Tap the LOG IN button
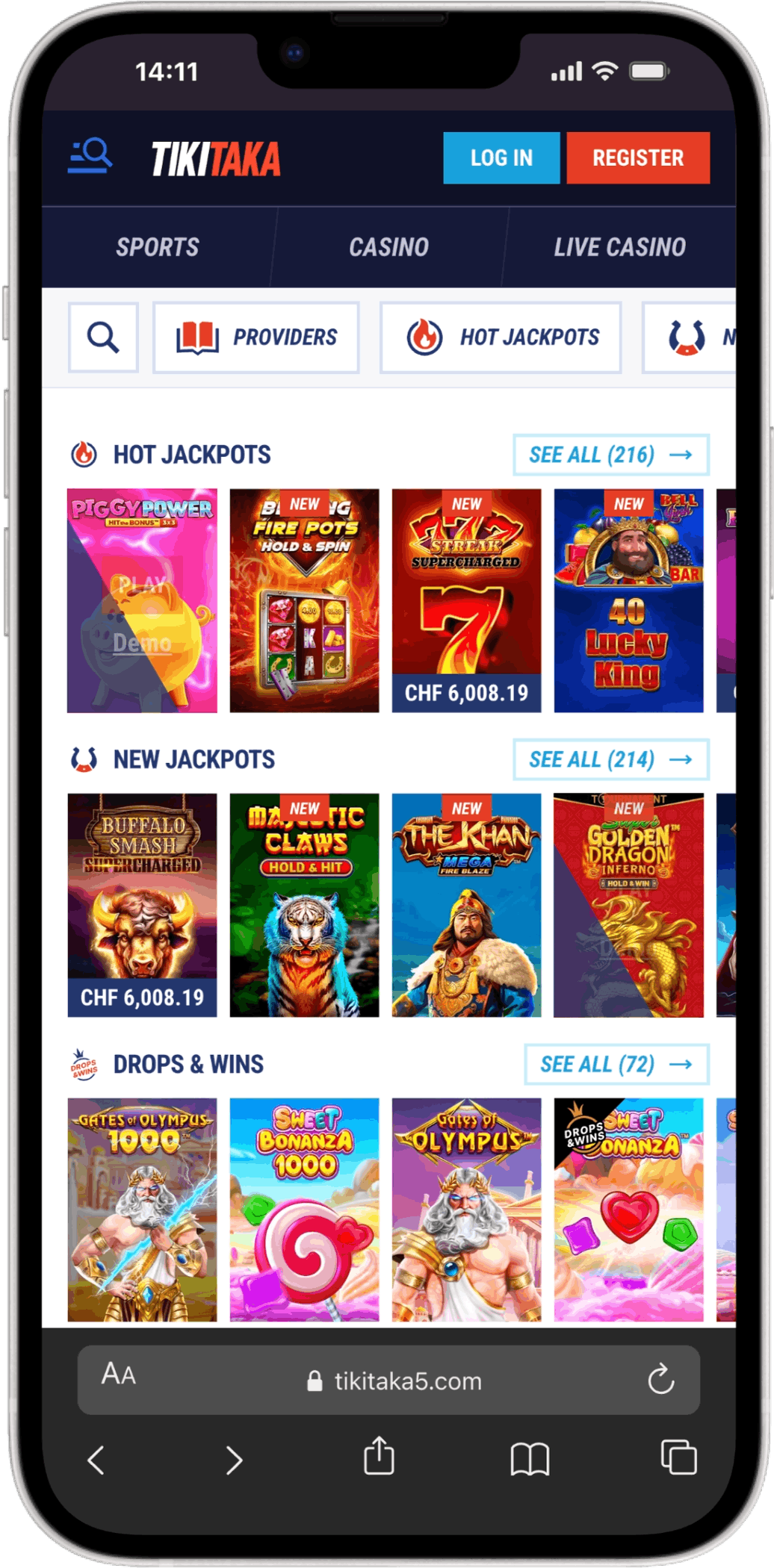The height and width of the screenshot is (1568, 774). pyautogui.click(x=501, y=158)
